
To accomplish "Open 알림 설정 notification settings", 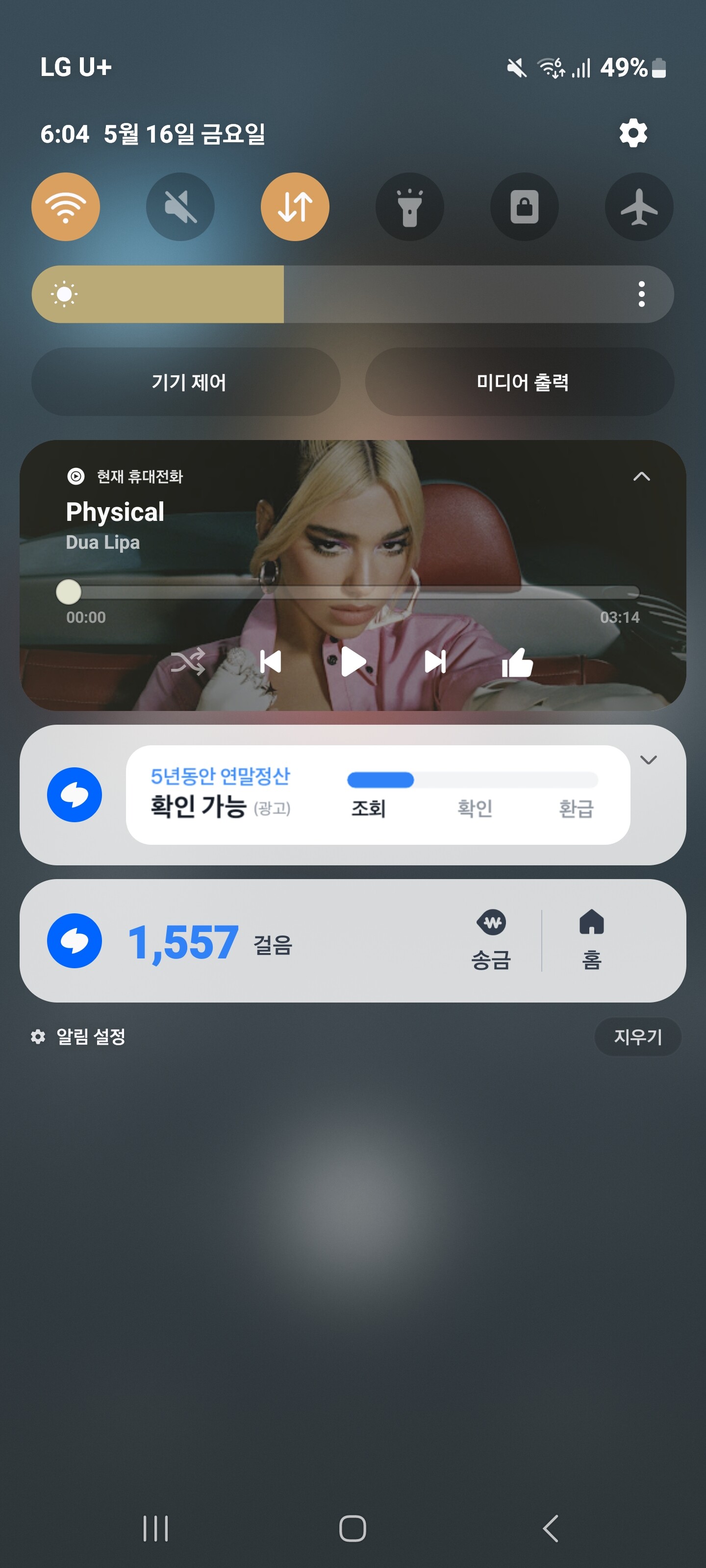I will (79, 1037).
